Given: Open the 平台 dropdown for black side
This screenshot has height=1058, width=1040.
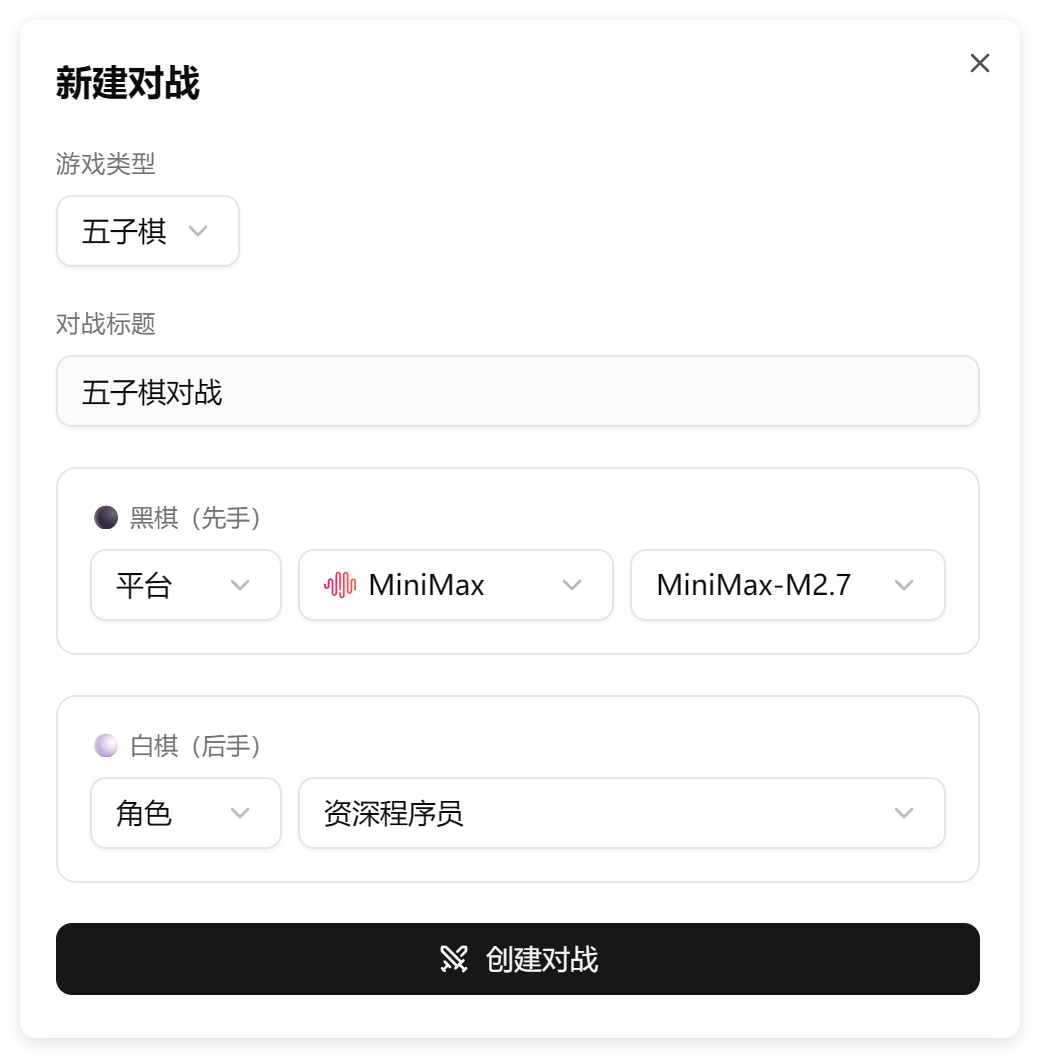Looking at the screenshot, I should (185, 585).
